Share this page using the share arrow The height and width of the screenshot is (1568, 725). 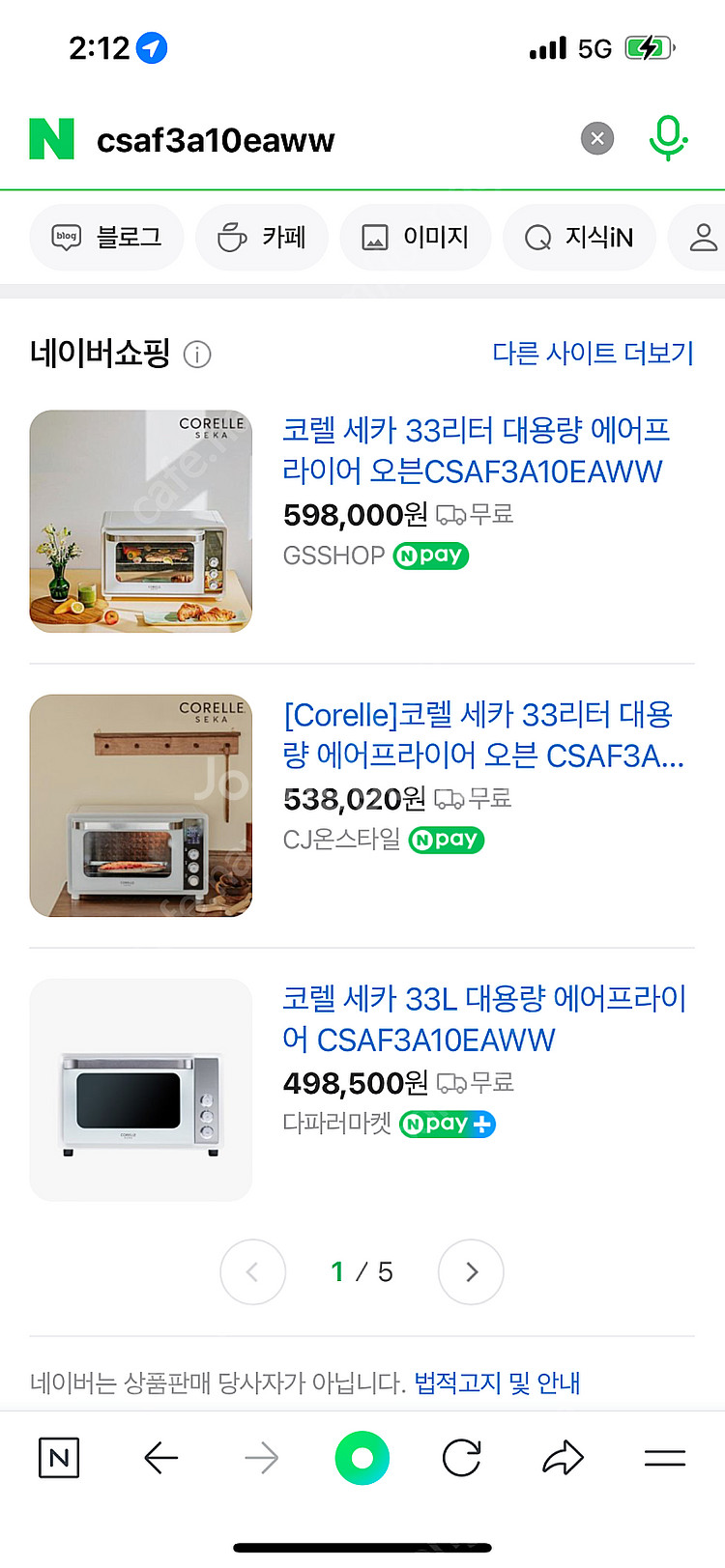[x=563, y=1458]
